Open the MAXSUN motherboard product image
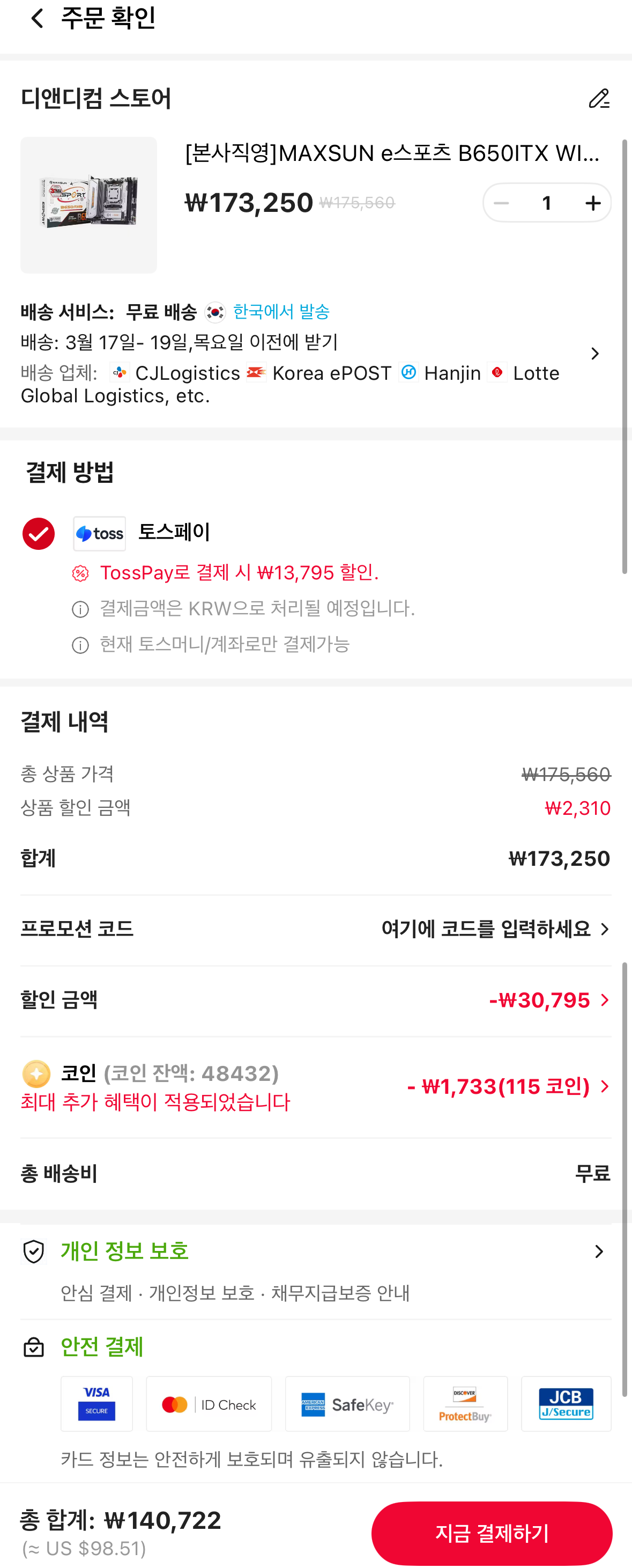This screenshot has width=632, height=1568. (x=89, y=205)
